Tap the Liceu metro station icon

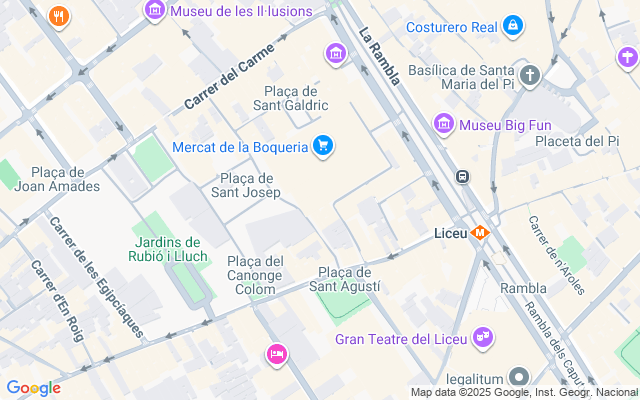point(481,232)
